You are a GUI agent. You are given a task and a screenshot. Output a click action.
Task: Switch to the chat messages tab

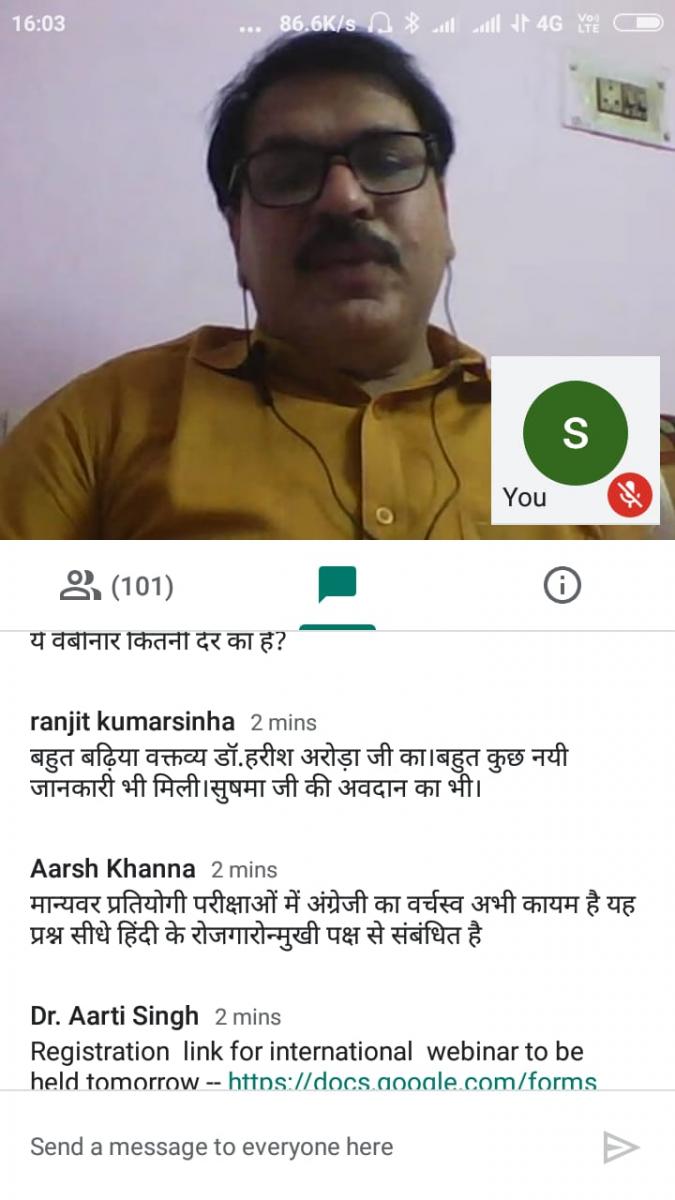pos(337,585)
